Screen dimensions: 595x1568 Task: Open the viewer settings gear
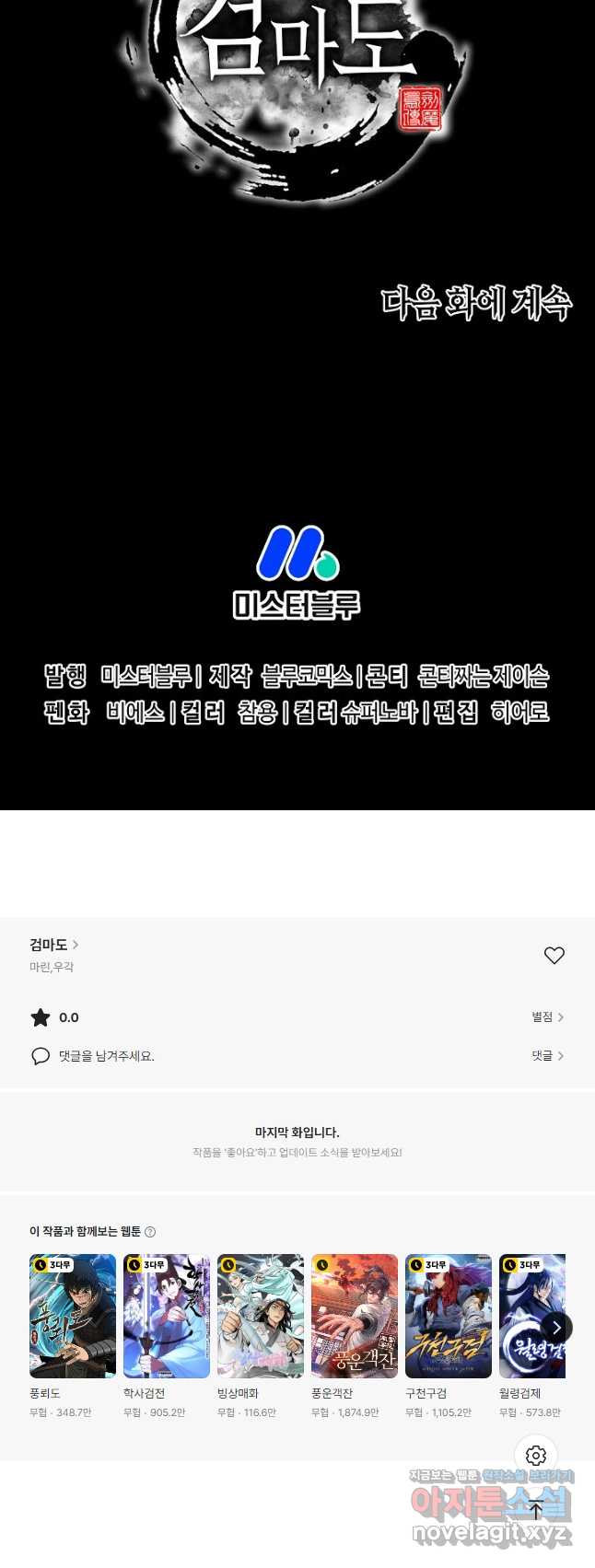(x=536, y=1456)
